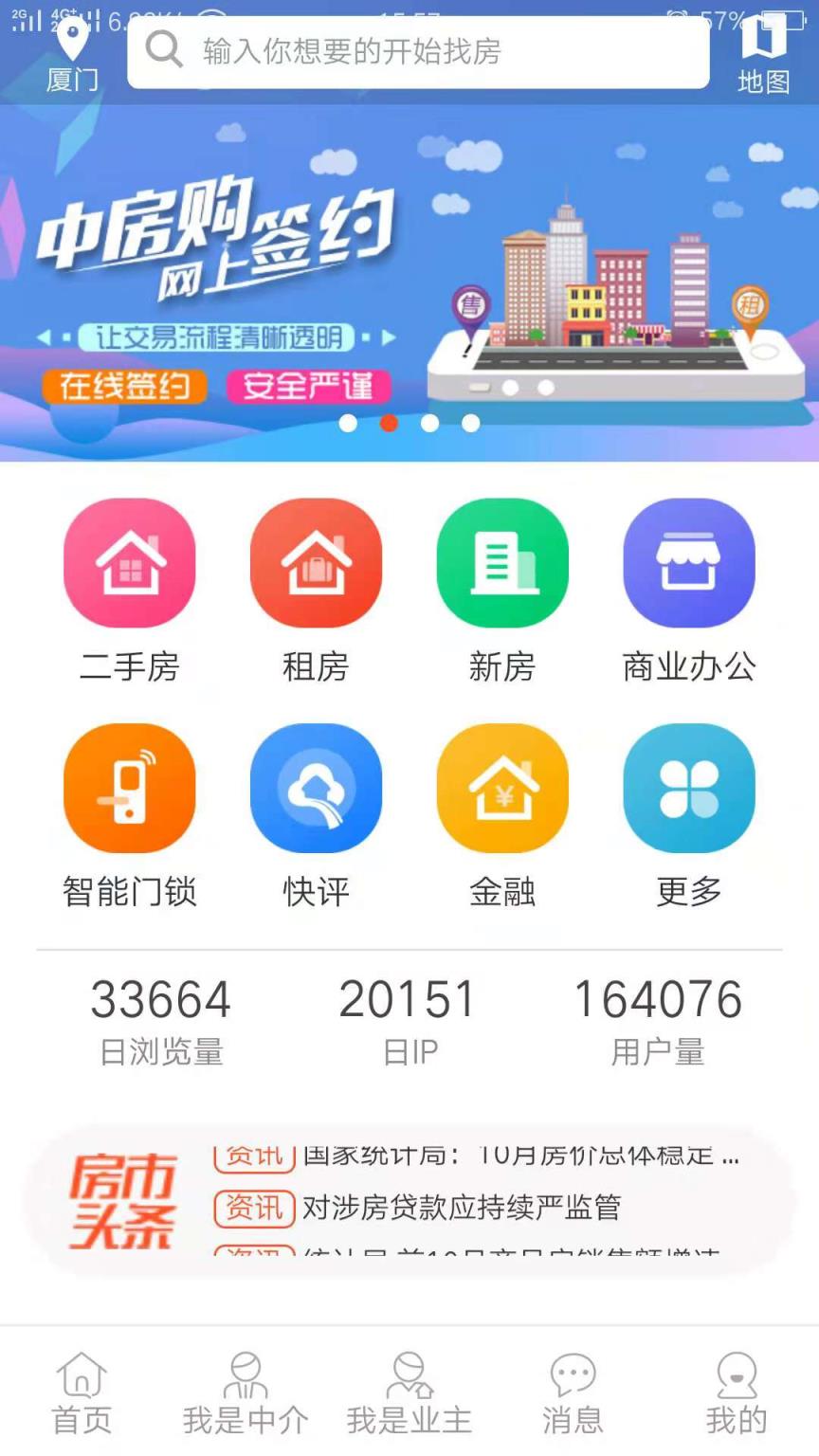Open the search magnifier in the search bar

tap(163, 53)
